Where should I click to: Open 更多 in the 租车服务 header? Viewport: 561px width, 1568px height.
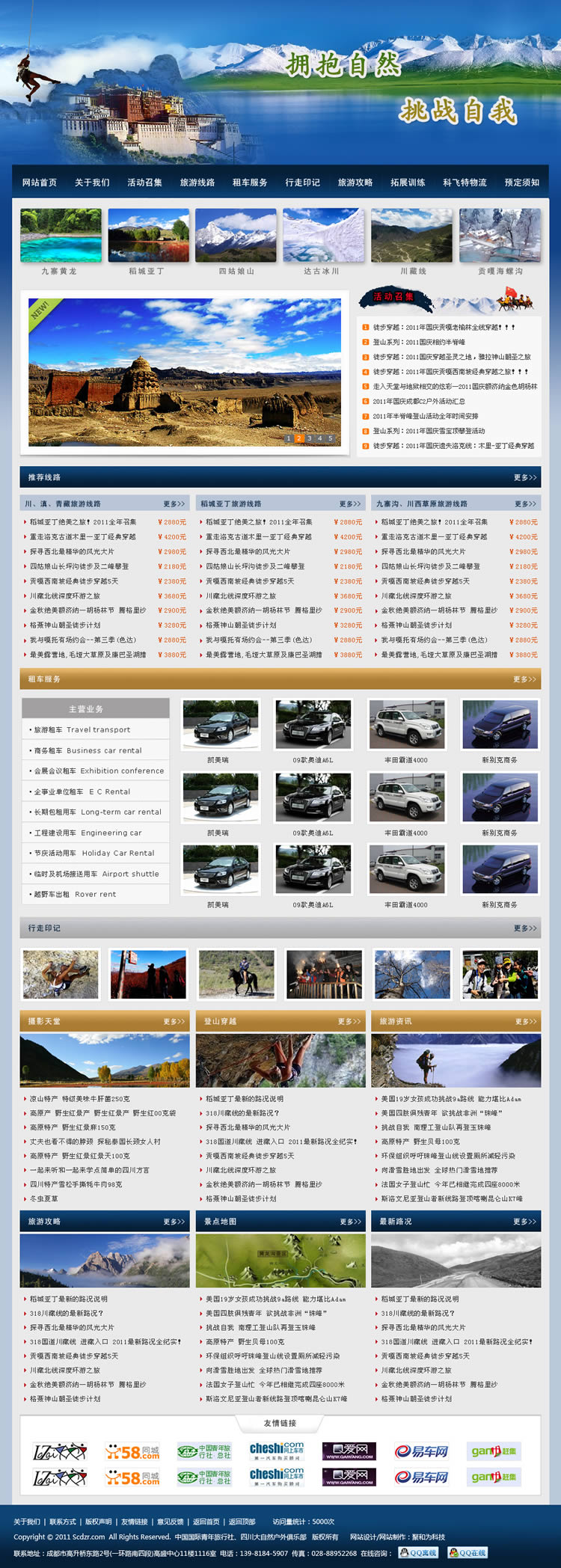[x=524, y=679]
